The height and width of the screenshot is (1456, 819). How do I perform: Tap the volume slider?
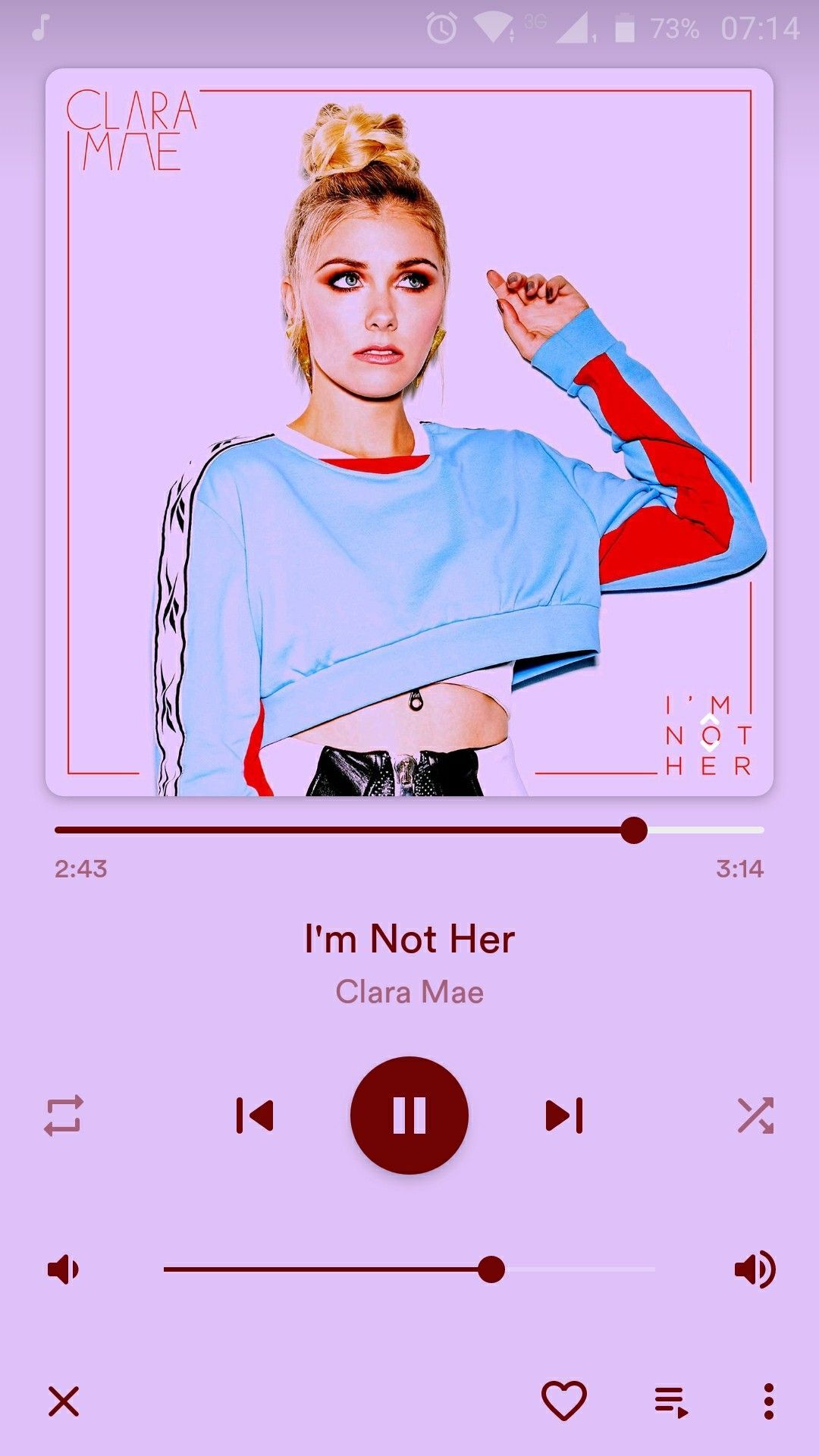(x=409, y=1269)
